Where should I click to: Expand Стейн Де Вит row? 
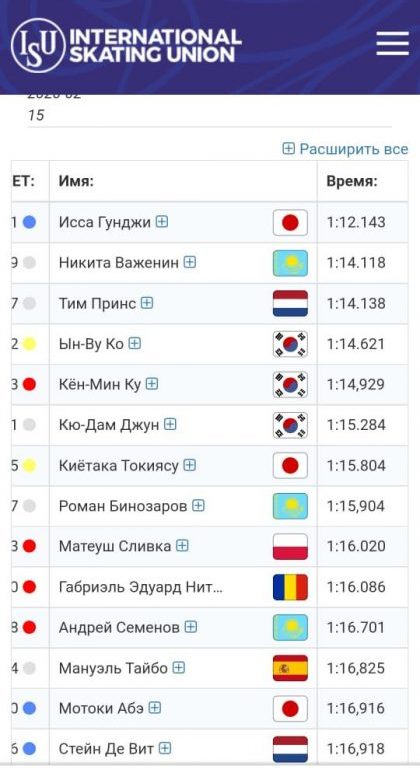pos(165,748)
